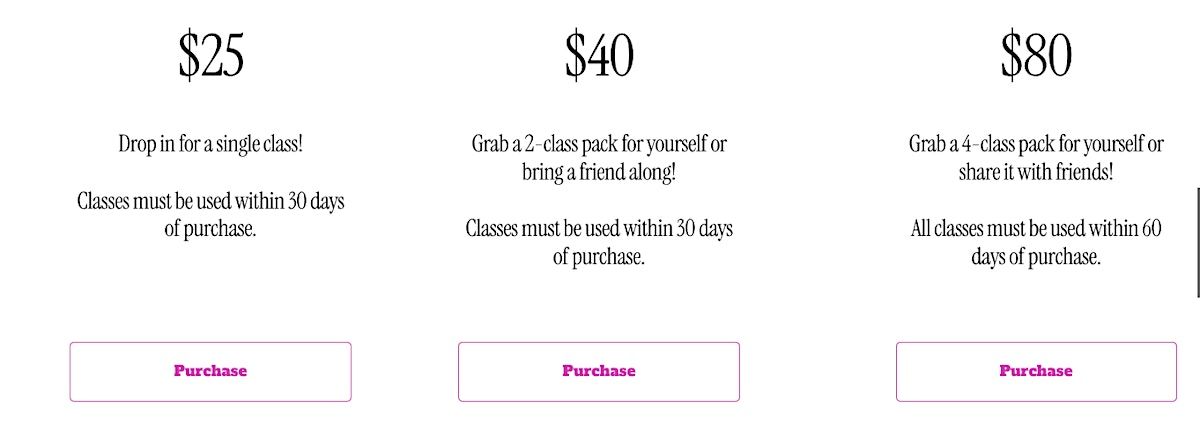Purchase the $80 4-class pack

point(1035,371)
